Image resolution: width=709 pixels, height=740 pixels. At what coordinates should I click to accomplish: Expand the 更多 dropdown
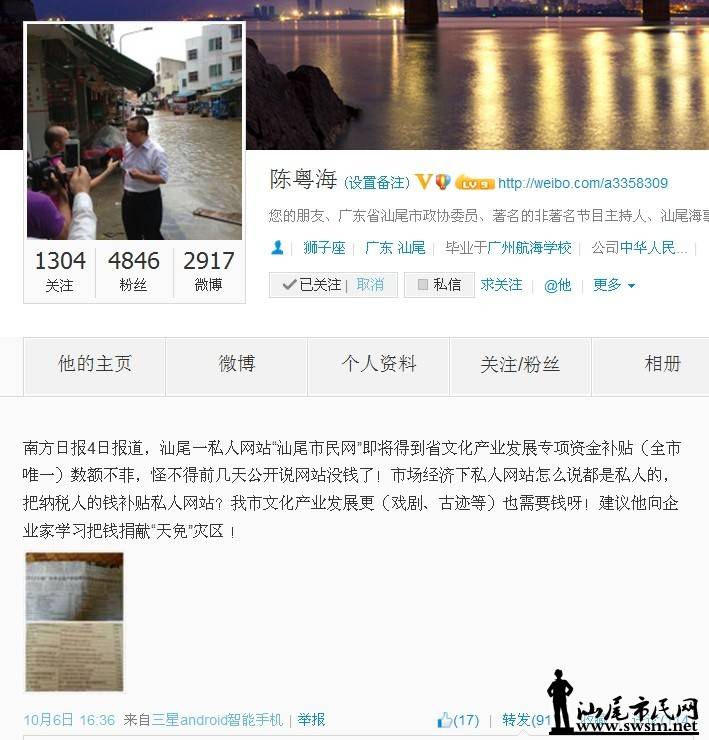(613, 285)
